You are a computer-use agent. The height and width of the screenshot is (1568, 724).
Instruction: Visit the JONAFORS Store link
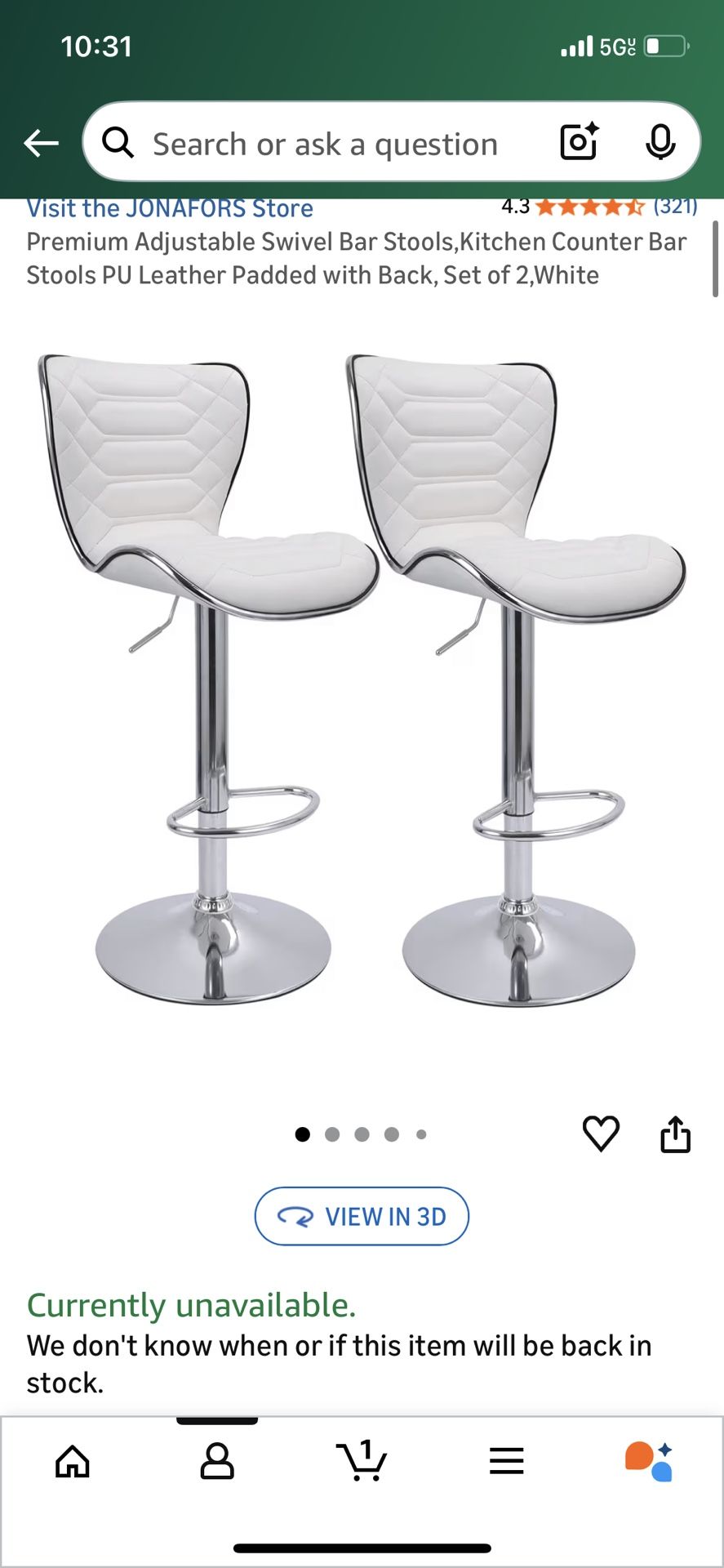pos(171,208)
